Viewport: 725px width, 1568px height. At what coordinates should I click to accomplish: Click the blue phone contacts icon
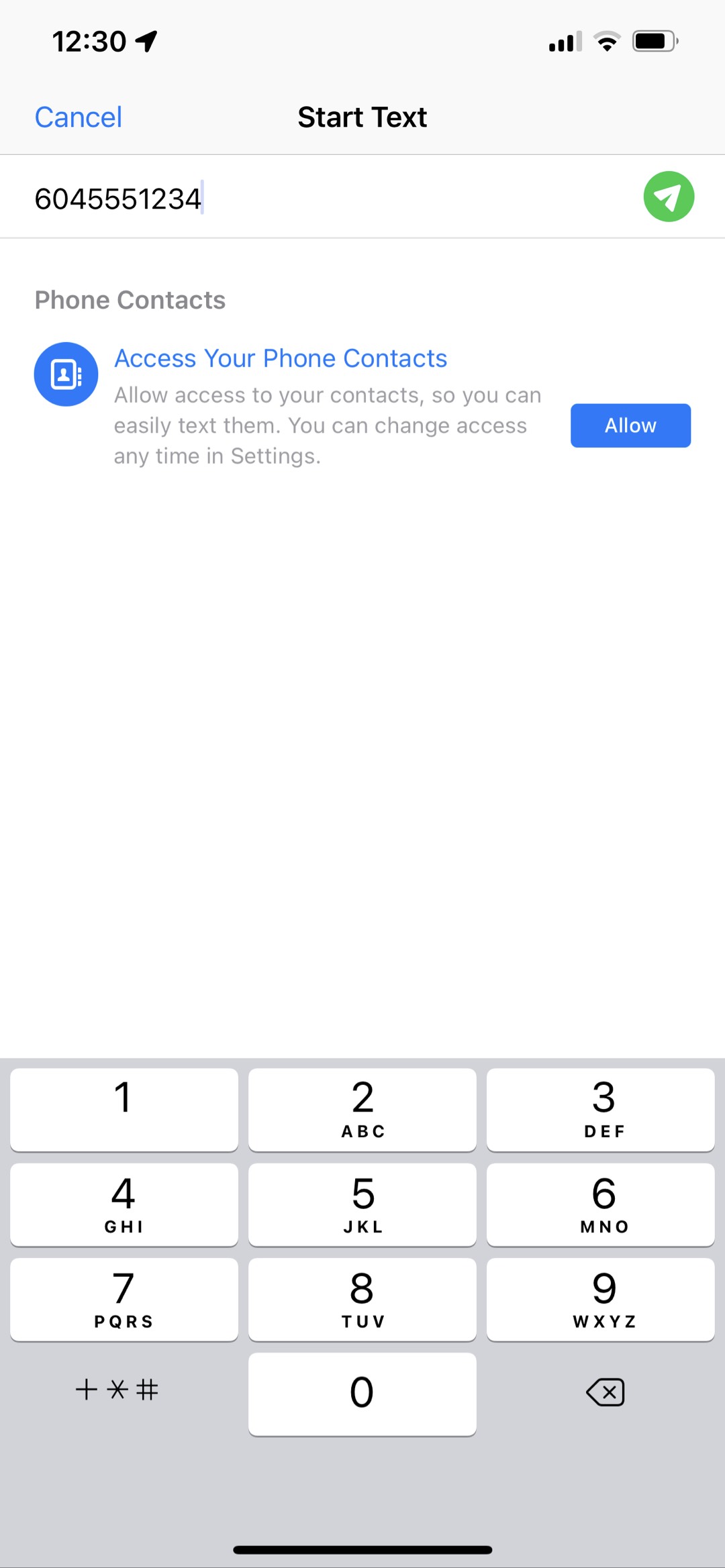pyautogui.click(x=64, y=374)
